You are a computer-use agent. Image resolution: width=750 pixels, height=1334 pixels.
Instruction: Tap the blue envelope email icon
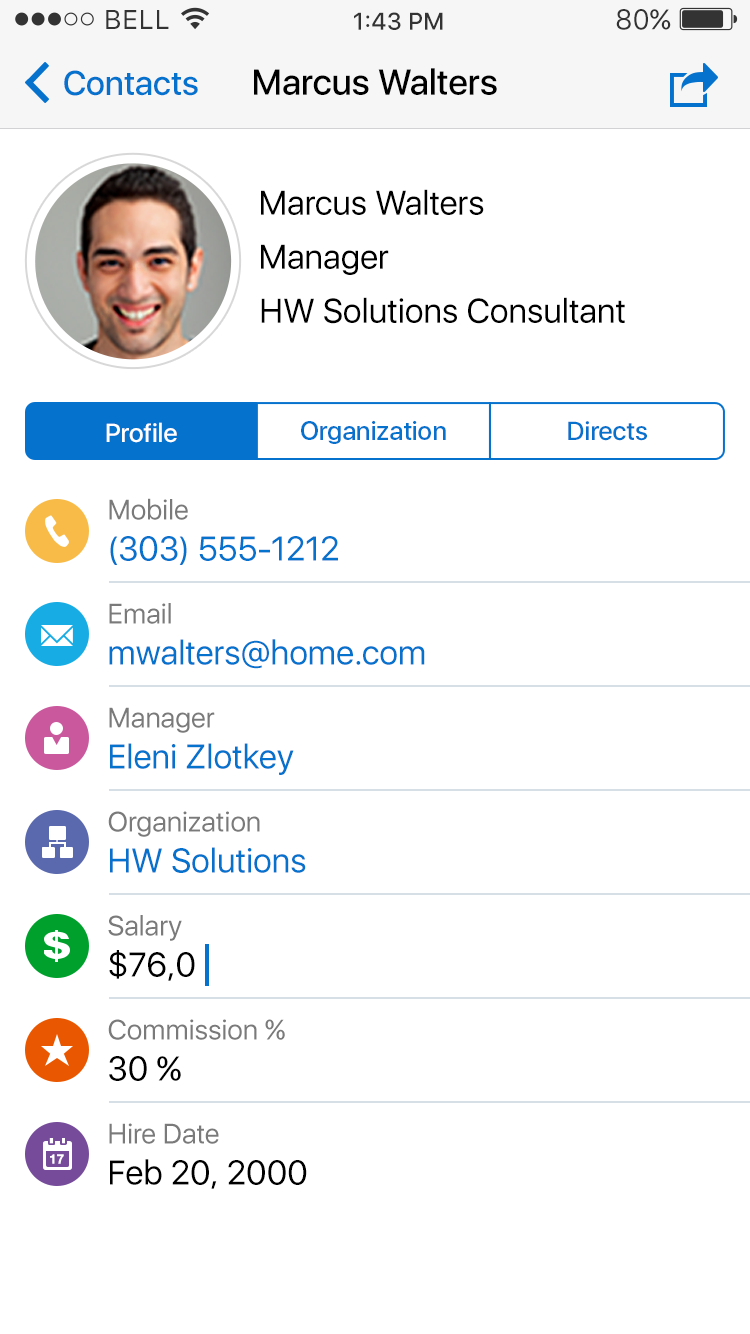click(57, 635)
